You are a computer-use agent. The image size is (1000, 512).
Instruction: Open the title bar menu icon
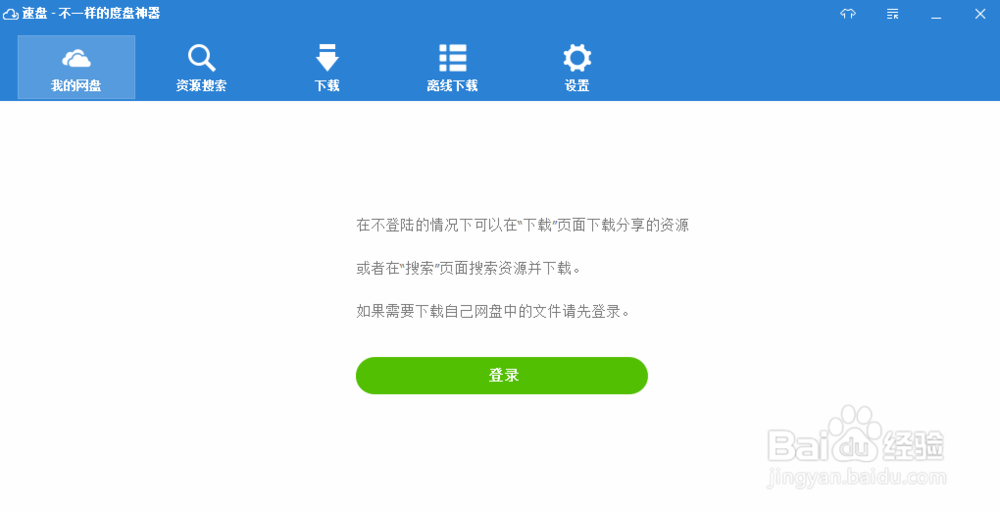click(x=892, y=14)
